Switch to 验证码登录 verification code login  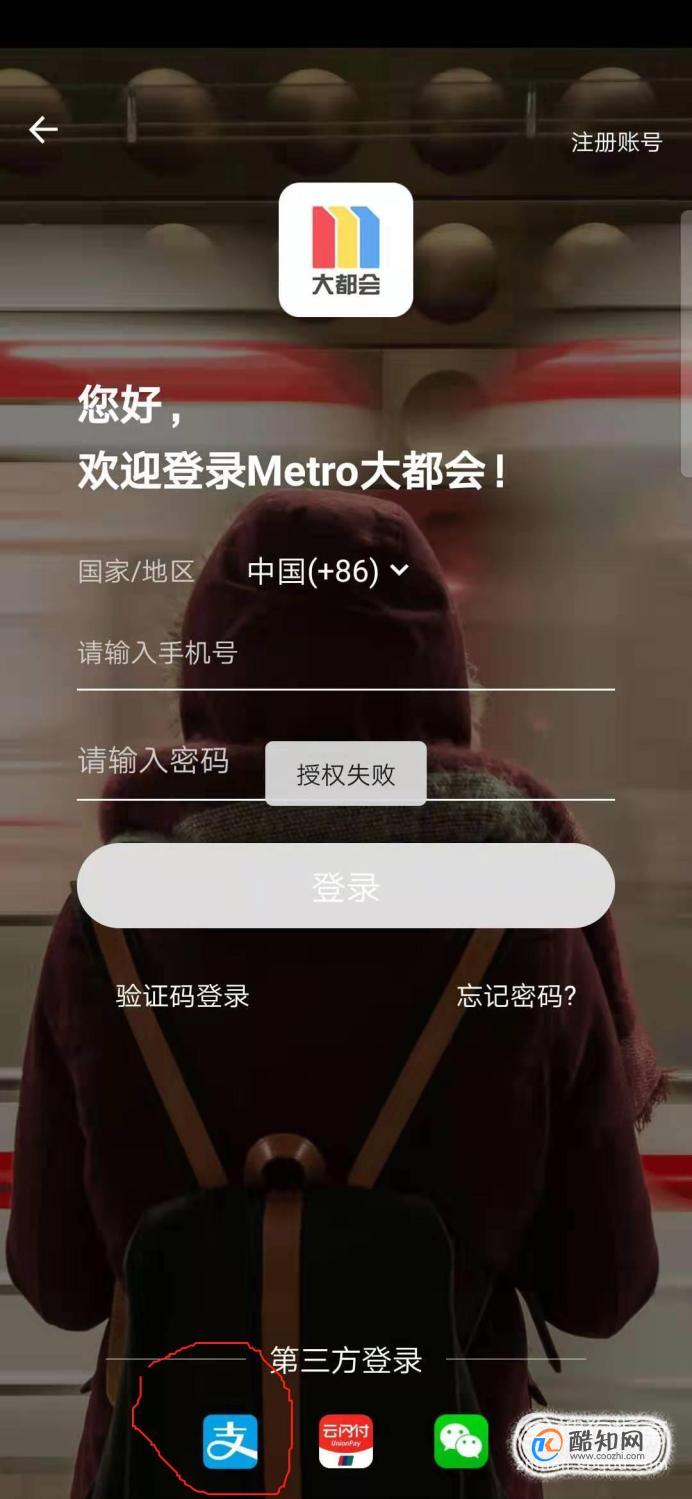[x=183, y=996]
